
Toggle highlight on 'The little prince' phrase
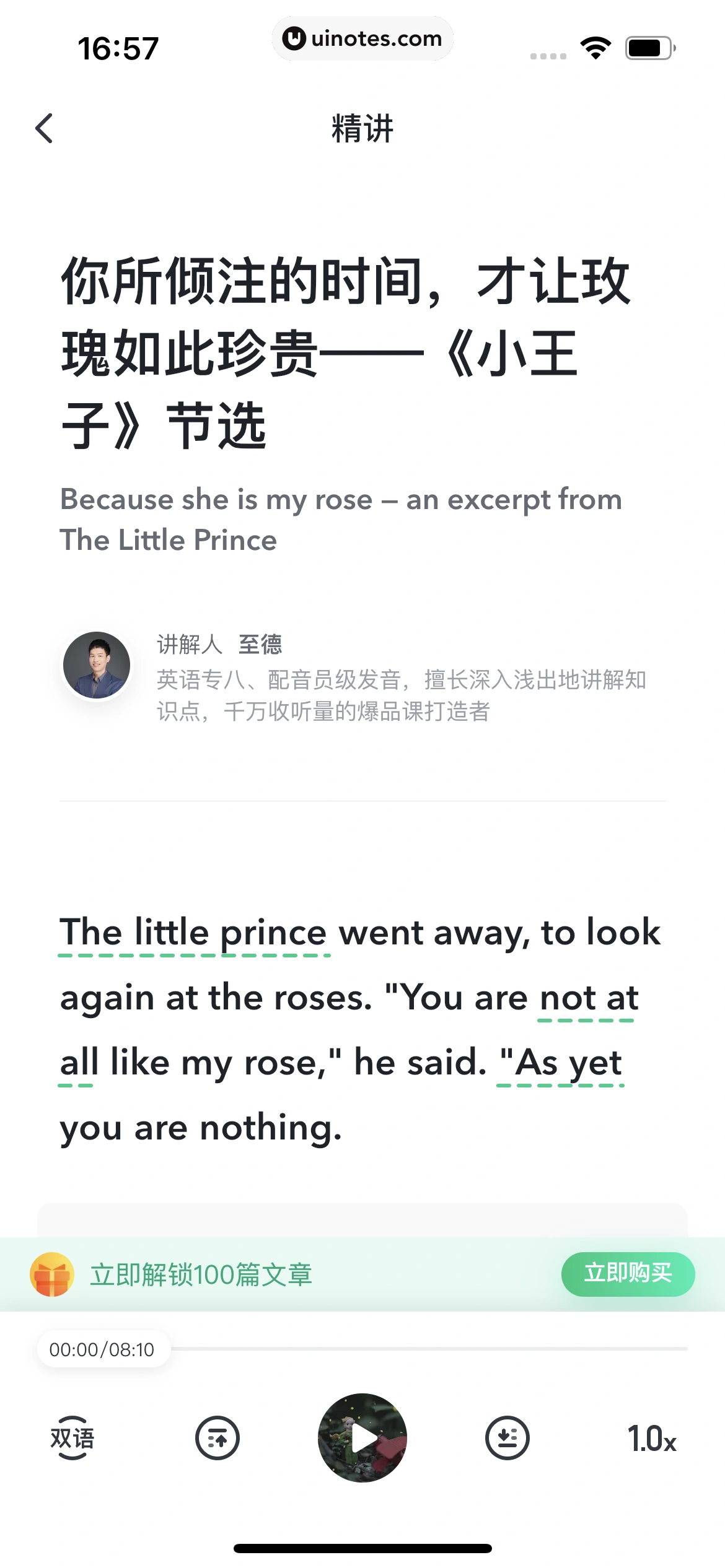(193, 933)
